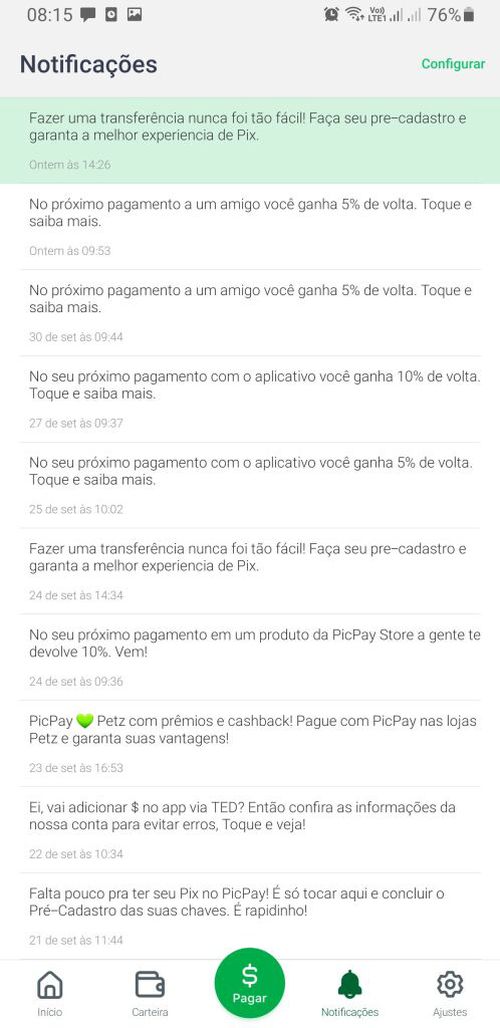
Task: Select the Notificações tab
Action: 350,994
